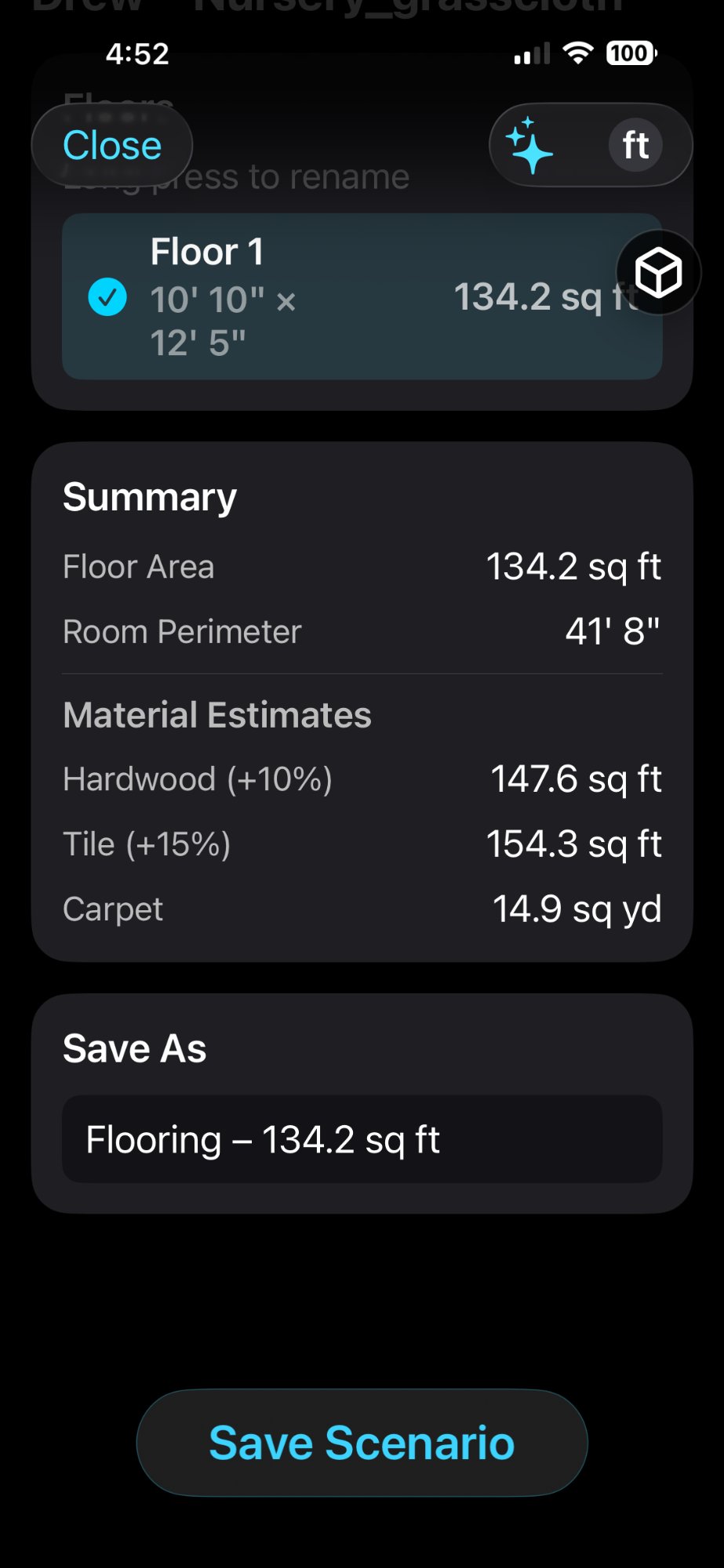Expand the Summary section

pyautogui.click(x=149, y=496)
